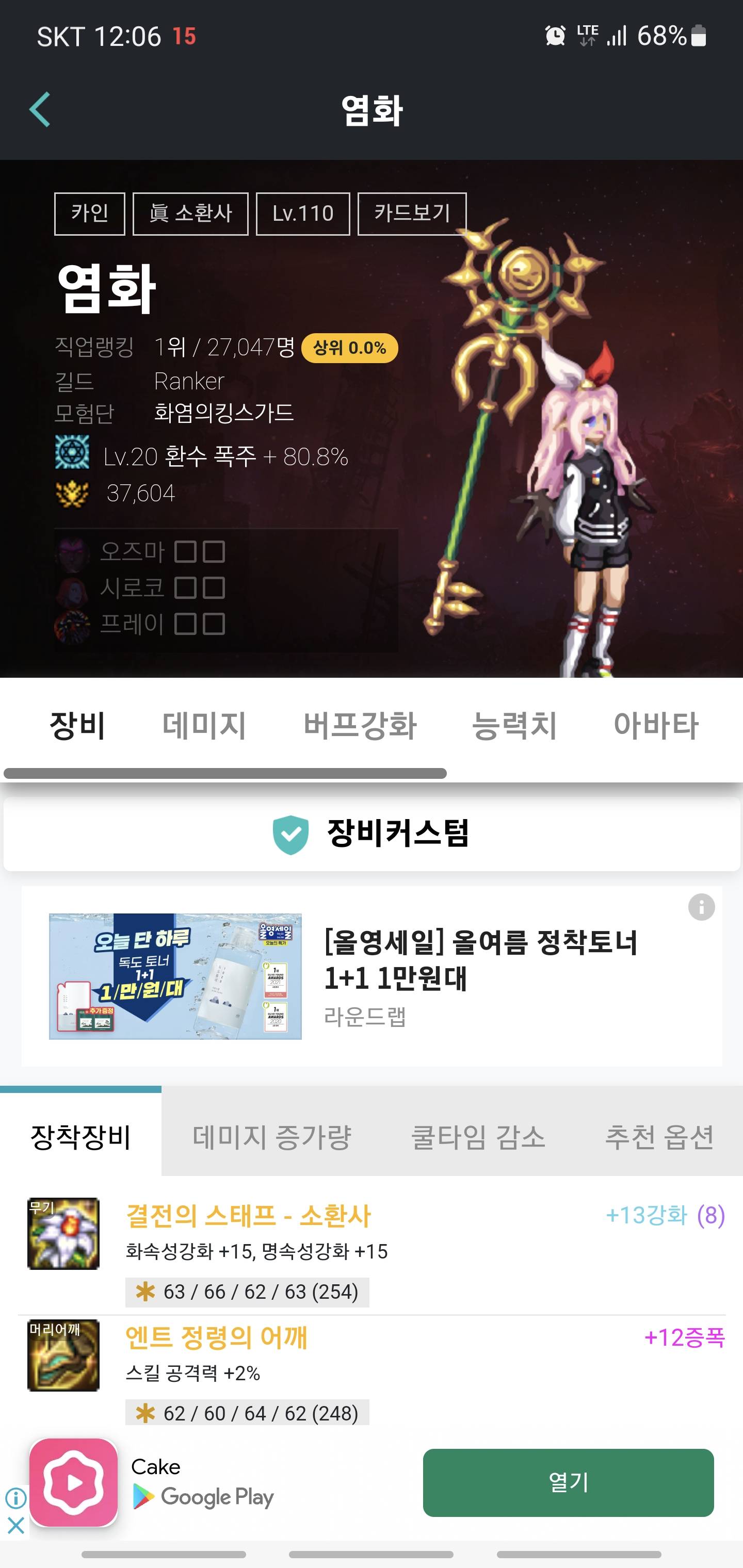View 엔트 정령의 어깨 item details
Viewport: 743px width, 1568px height.
216,1338
